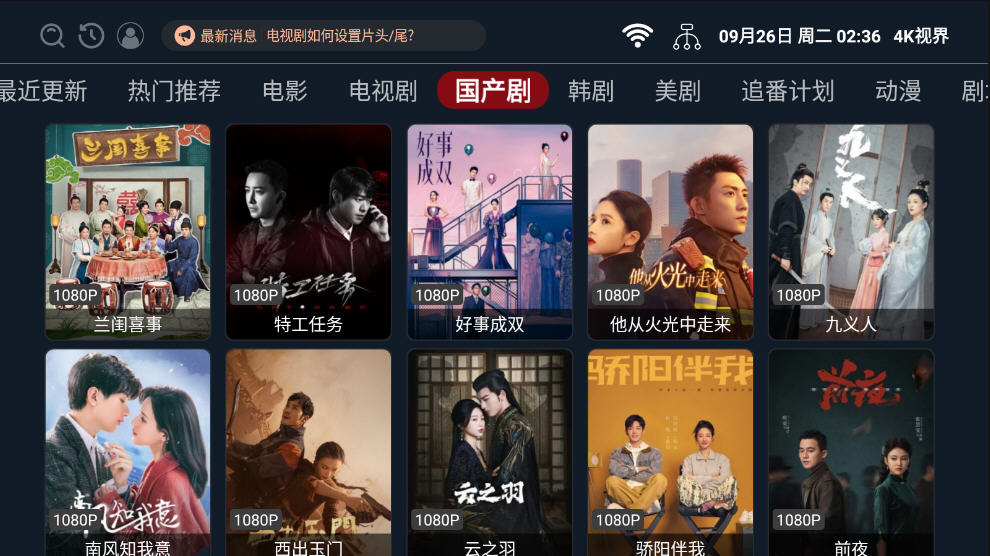Image resolution: width=990 pixels, height=556 pixels.
Task: Switch to the 韩剧 tab
Action: [x=591, y=91]
